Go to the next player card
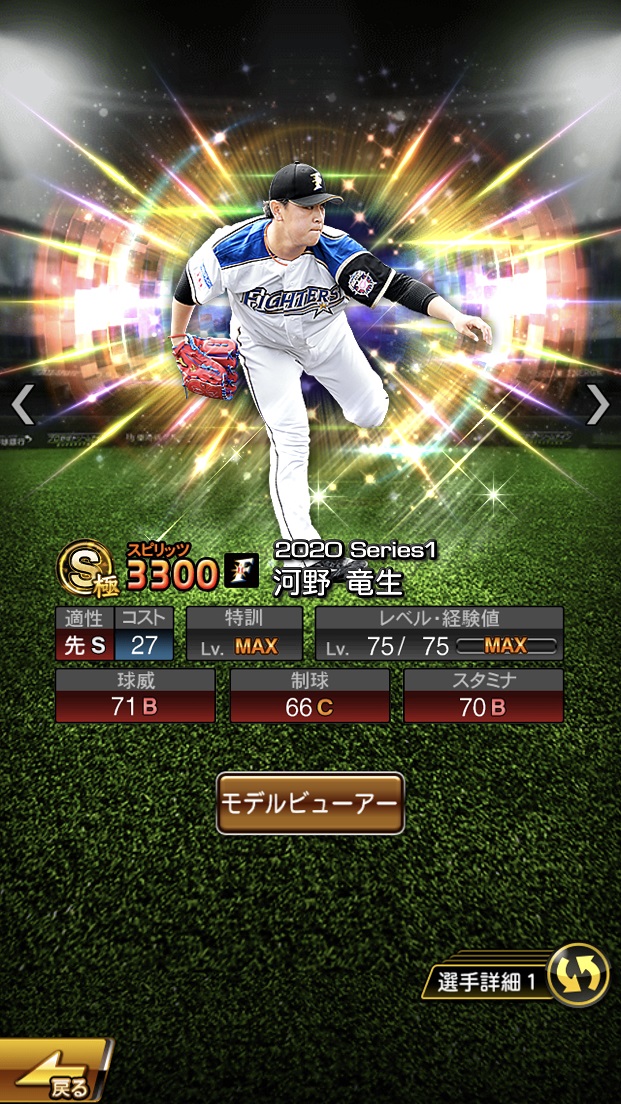The width and height of the screenshot is (621, 1104). point(598,404)
